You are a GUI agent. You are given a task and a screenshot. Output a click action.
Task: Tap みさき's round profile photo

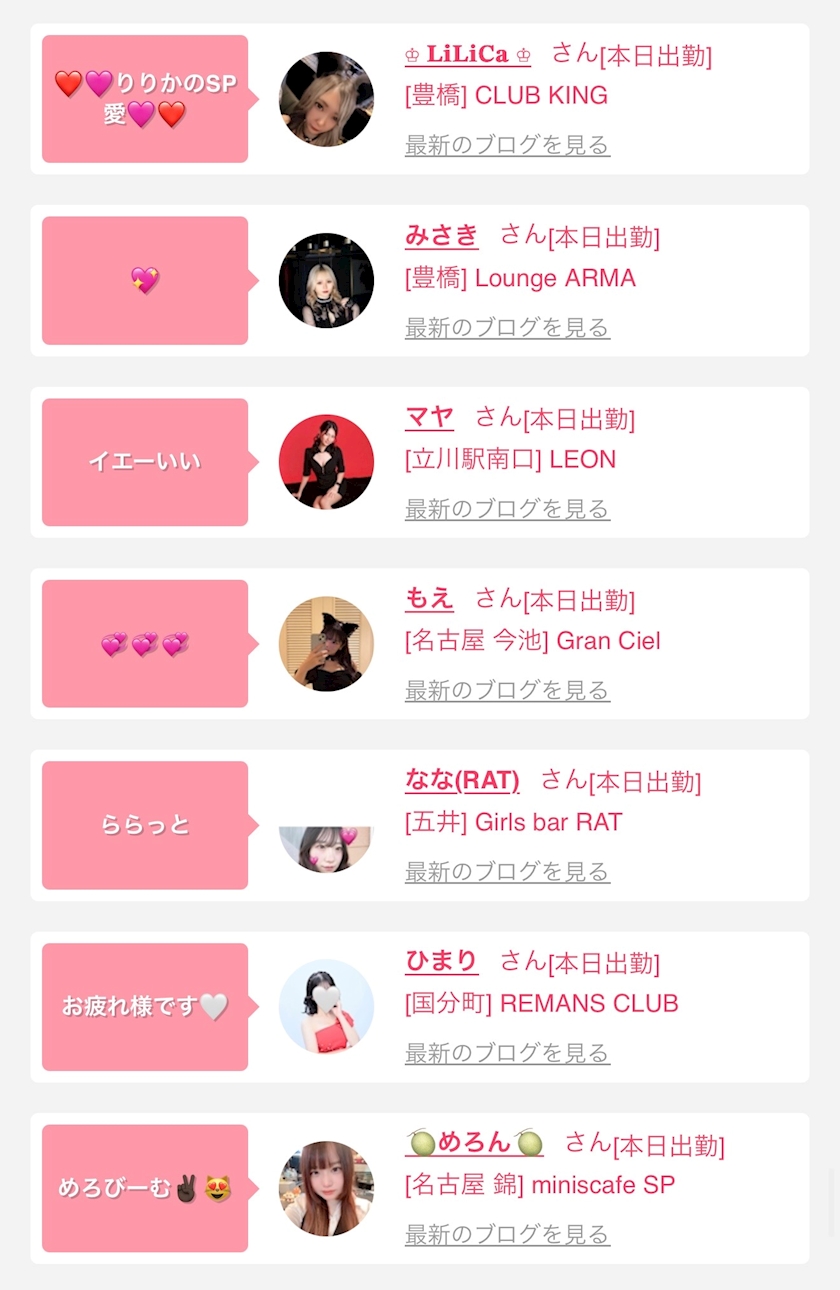point(326,281)
